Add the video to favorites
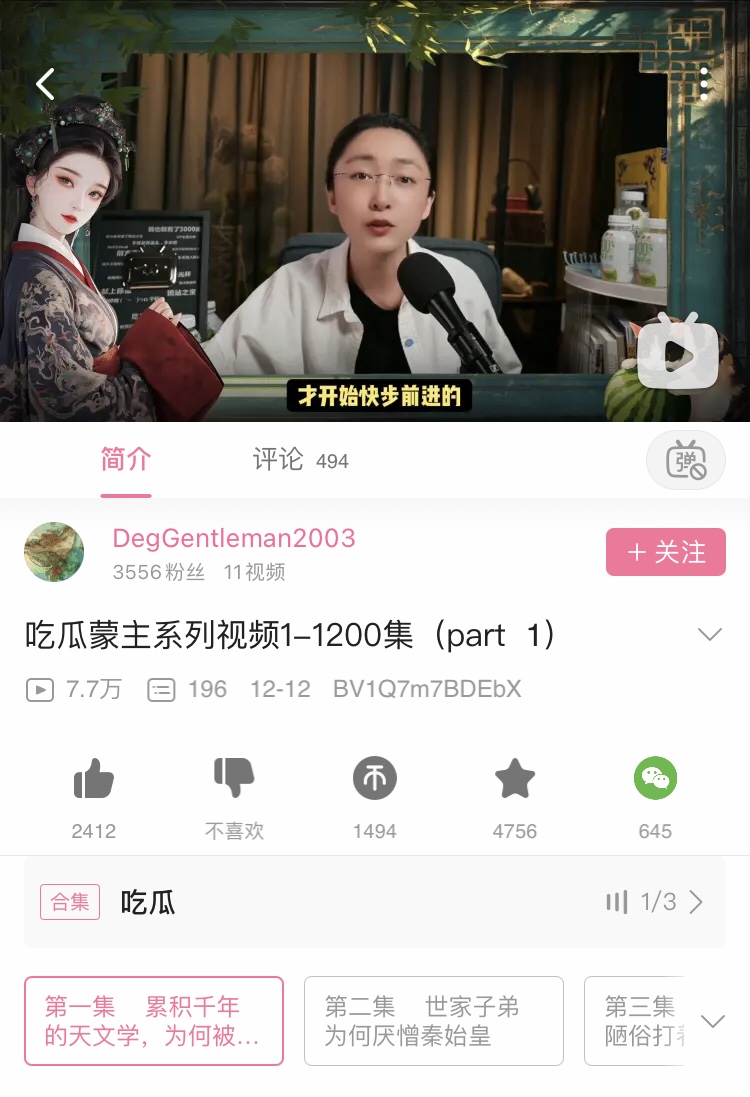750x1097 pixels. tap(515, 779)
